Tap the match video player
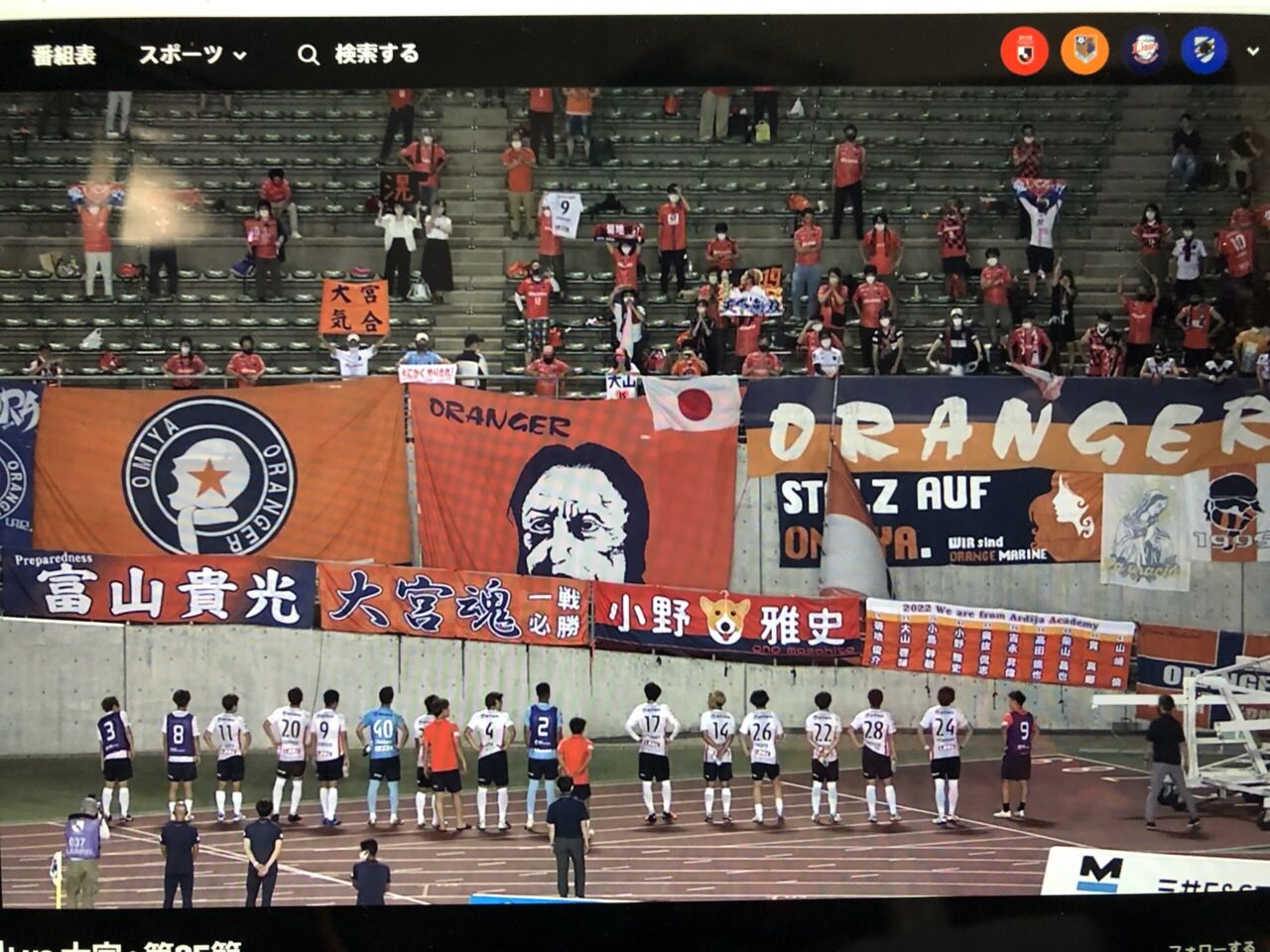This screenshot has width=1270, height=952. (635, 496)
